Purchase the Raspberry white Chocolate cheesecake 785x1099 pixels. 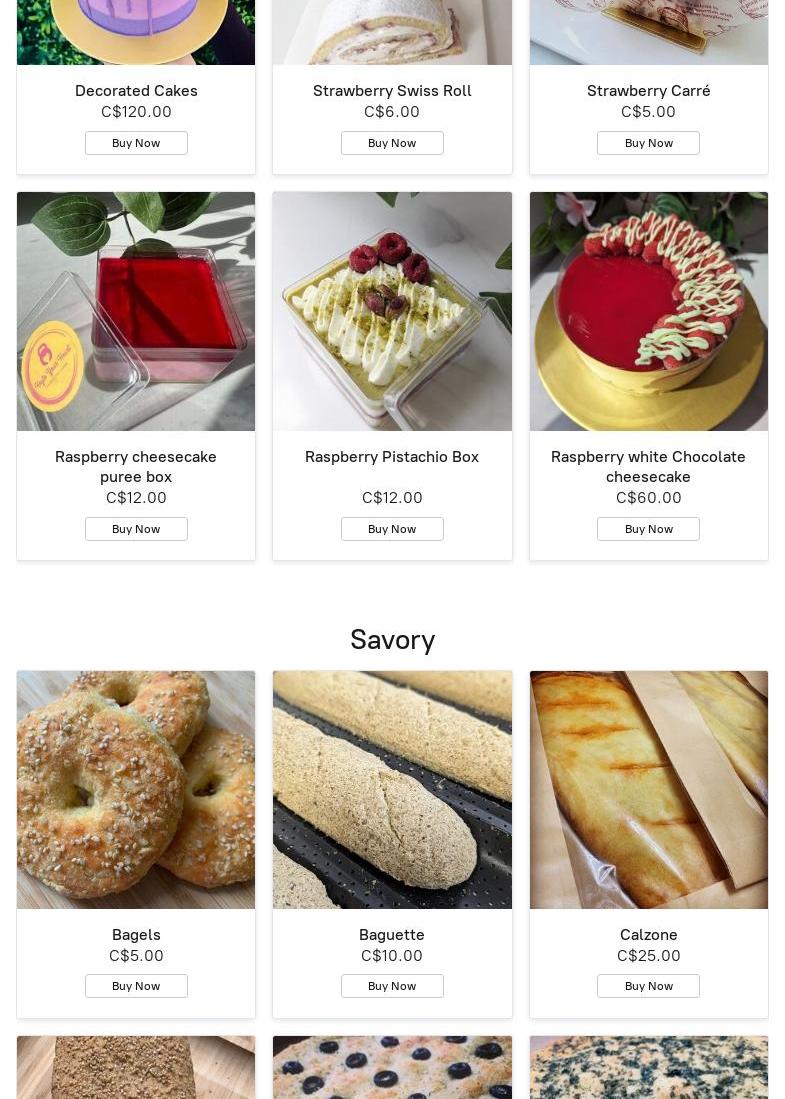648,529
